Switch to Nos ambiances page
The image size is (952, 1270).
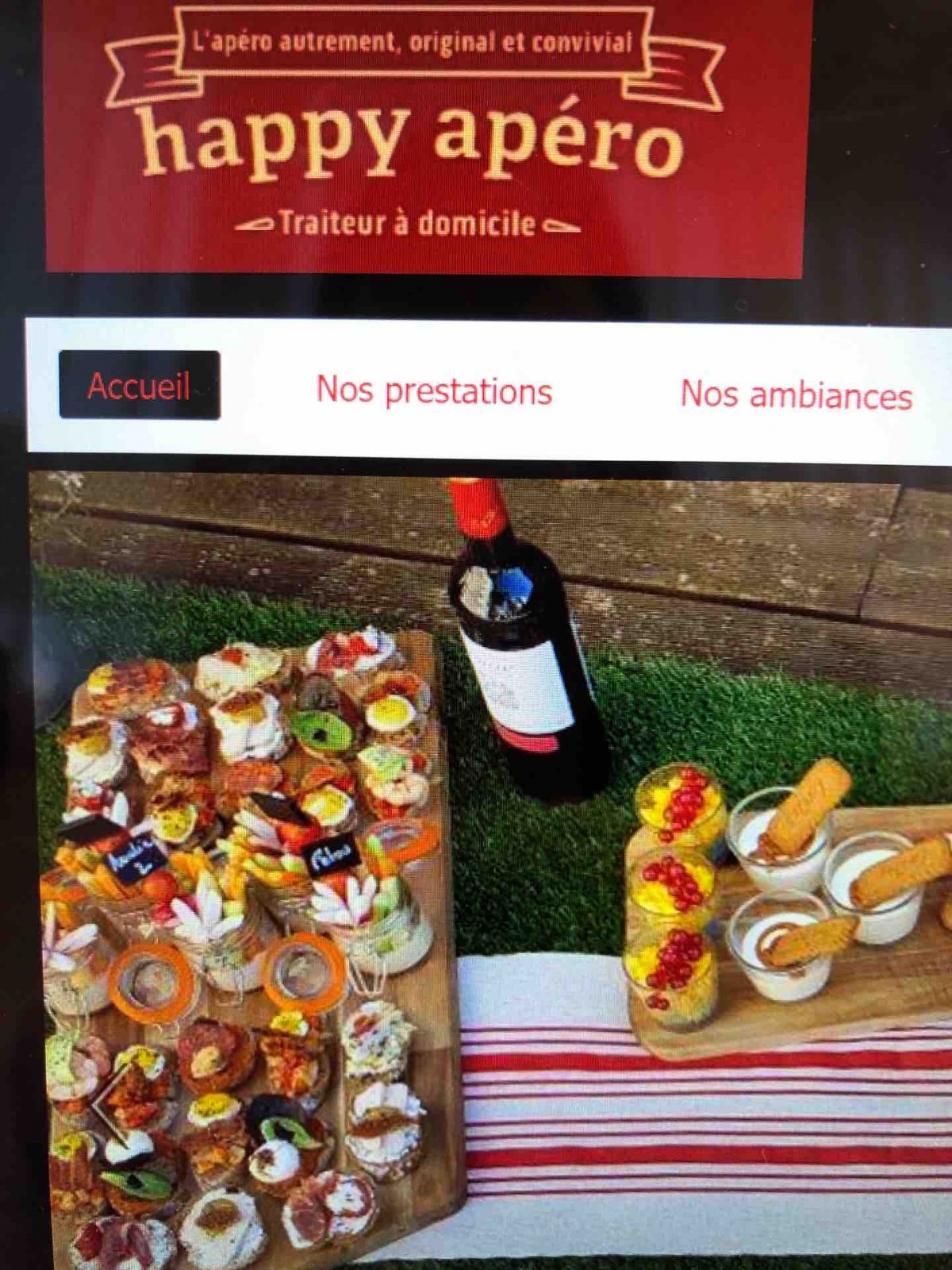796,394
